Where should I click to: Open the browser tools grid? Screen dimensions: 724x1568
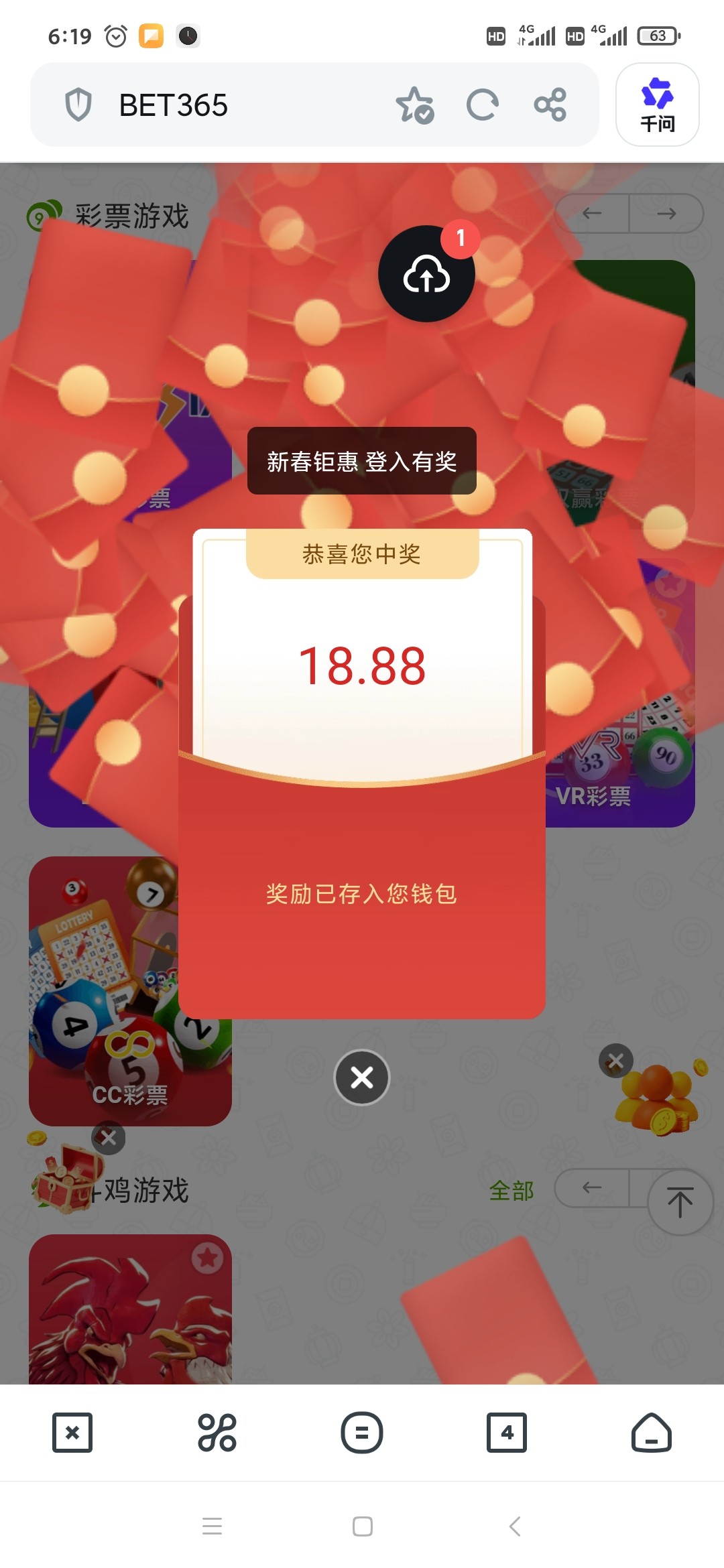point(217,1433)
